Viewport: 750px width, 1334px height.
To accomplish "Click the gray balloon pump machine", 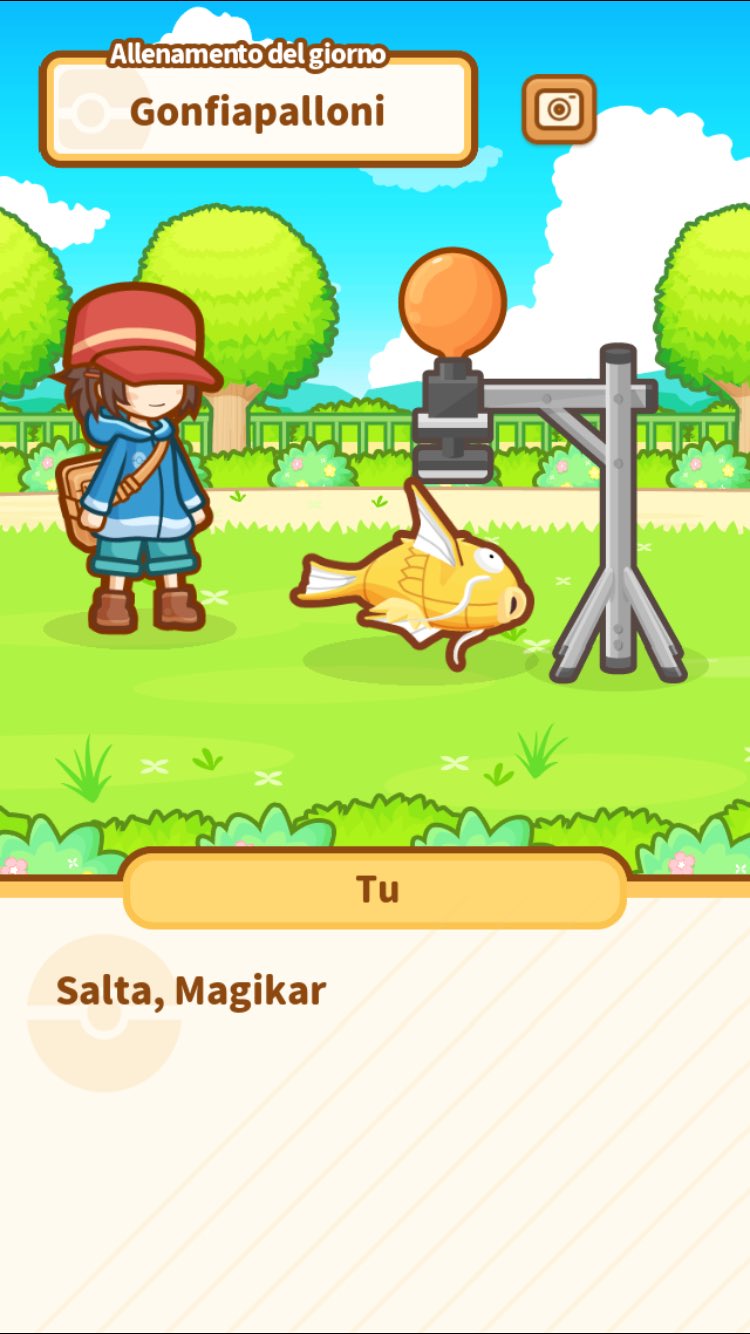I will (452, 420).
